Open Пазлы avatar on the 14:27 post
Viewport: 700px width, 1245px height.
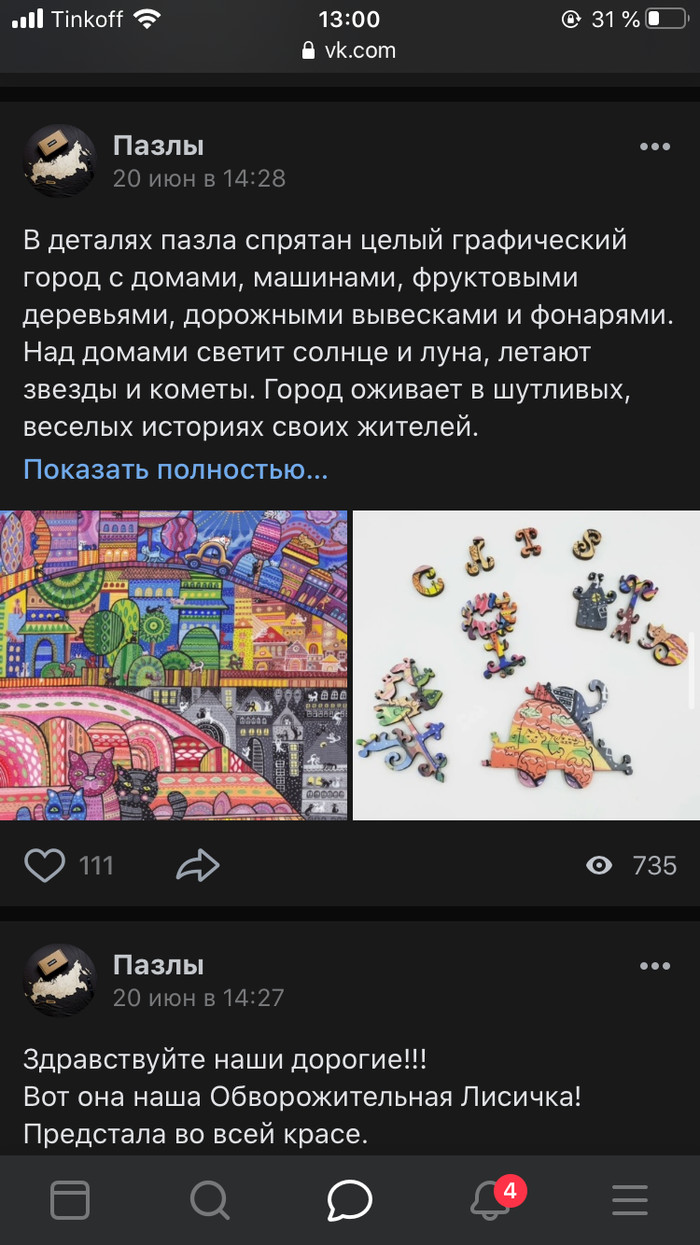tap(60, 980)
